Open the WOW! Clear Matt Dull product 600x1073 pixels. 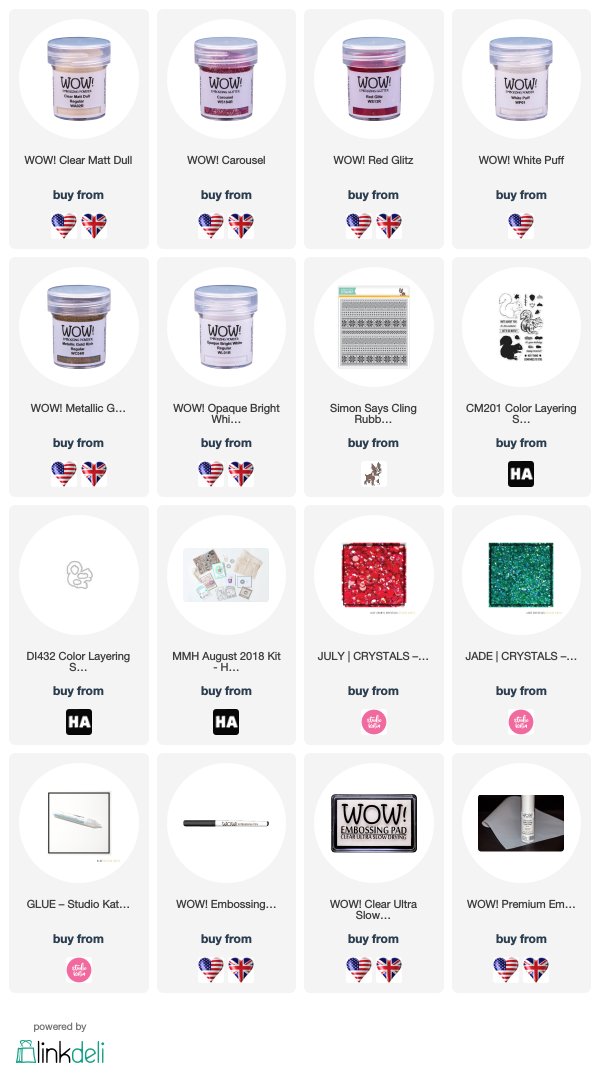coord(79,79)
